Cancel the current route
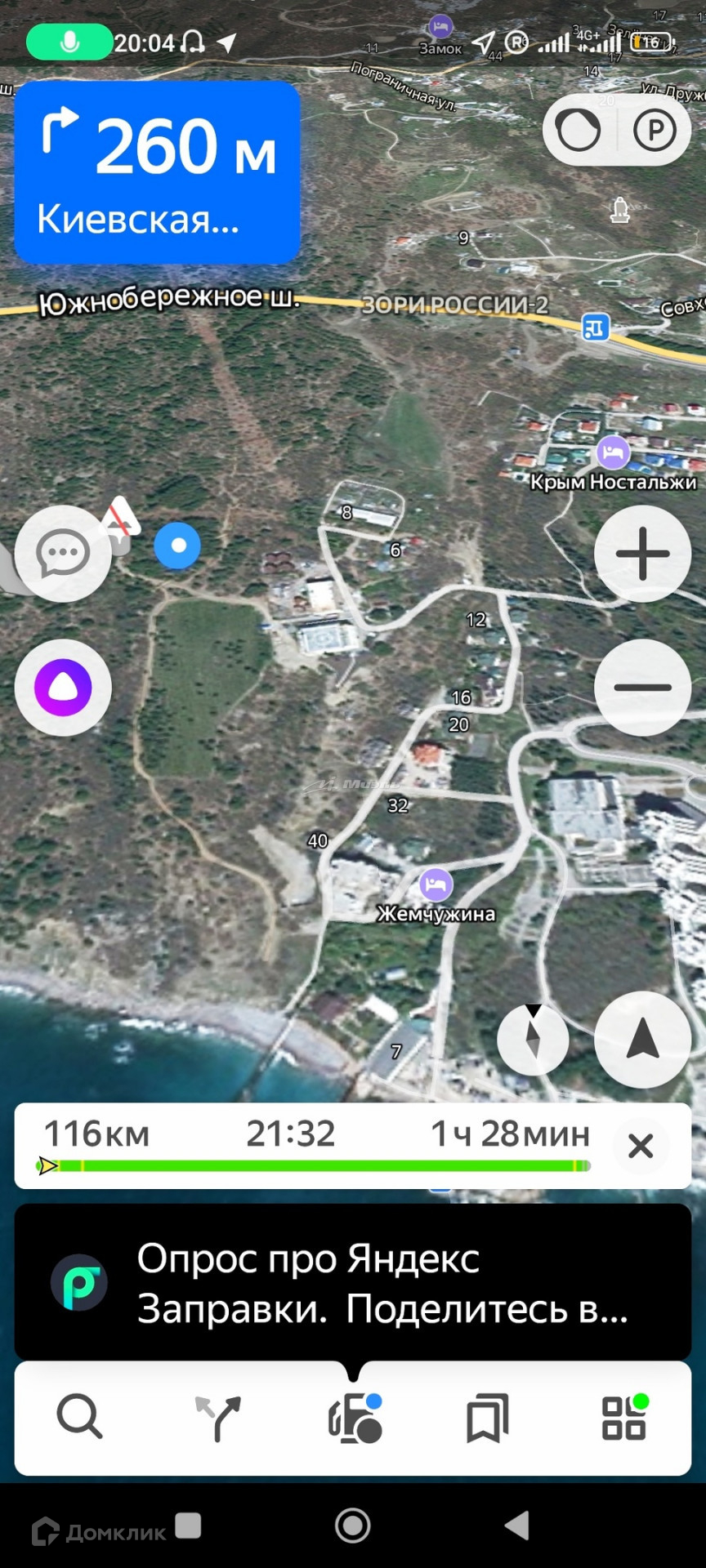 click(x=641, y=1146)
